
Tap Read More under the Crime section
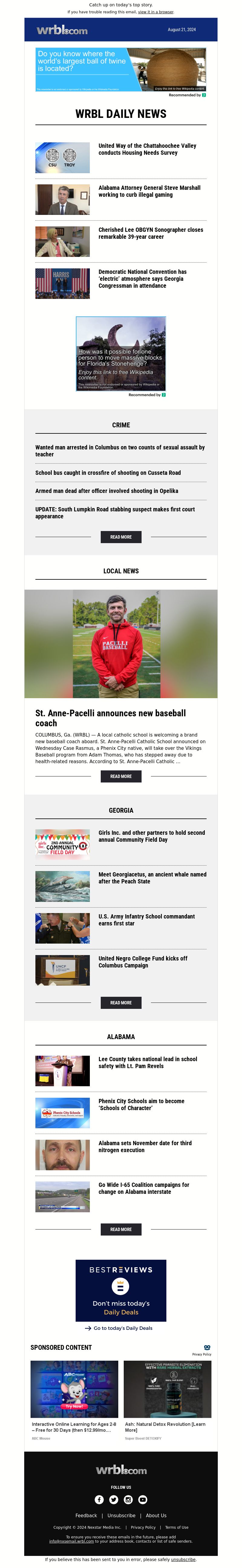[x=121, y=537]
